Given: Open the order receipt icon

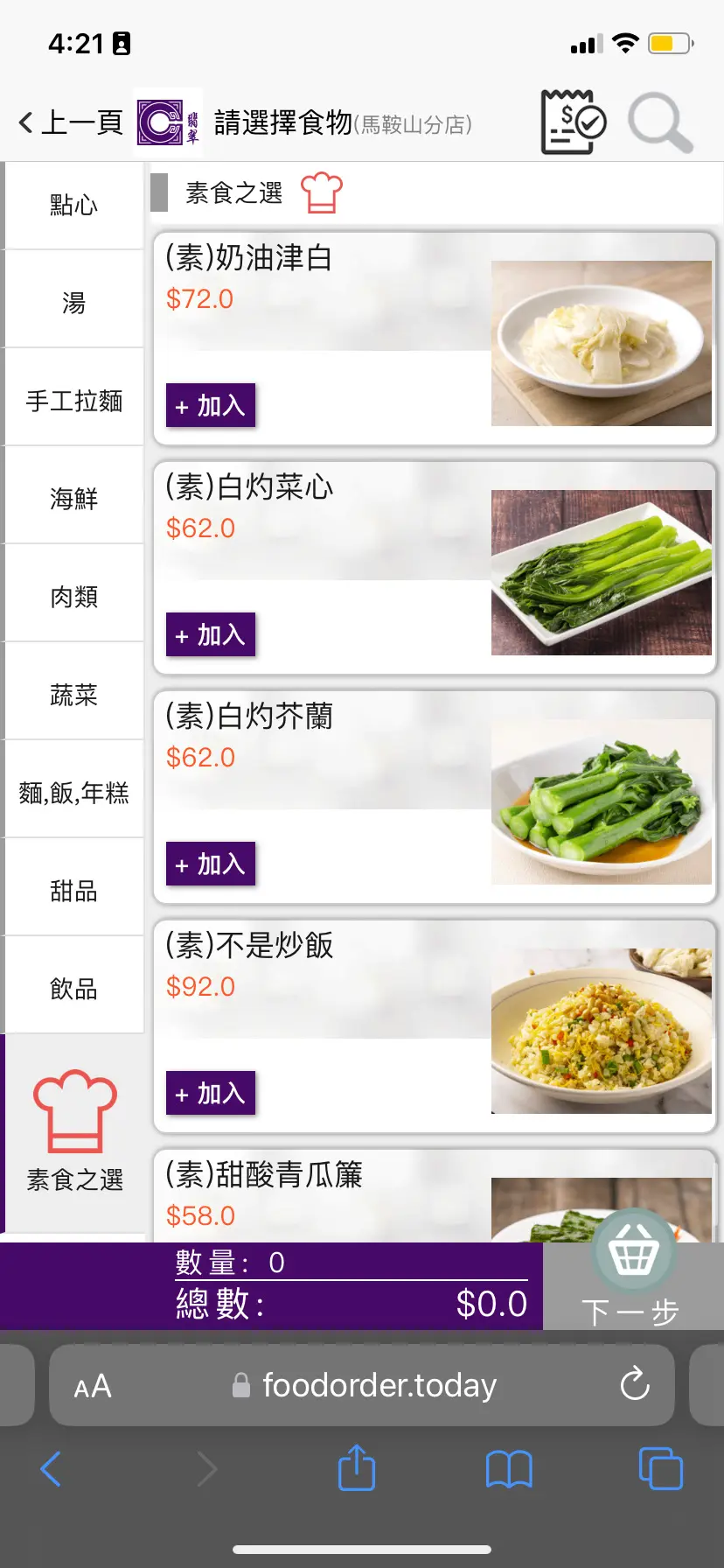Looking at the screenshot, I should pyautogui.click(x=572, y=122).
